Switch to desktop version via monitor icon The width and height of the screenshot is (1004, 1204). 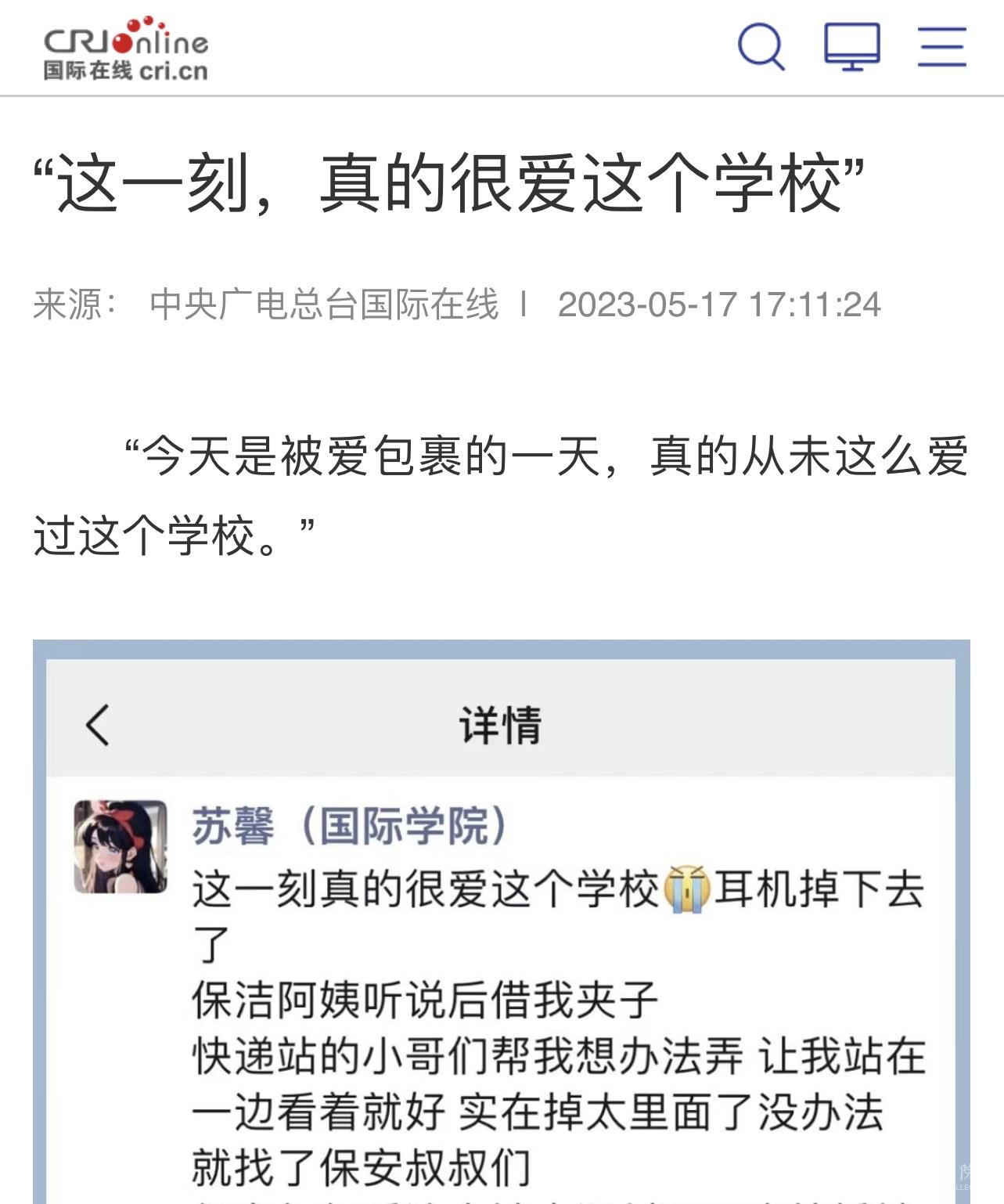851,46
